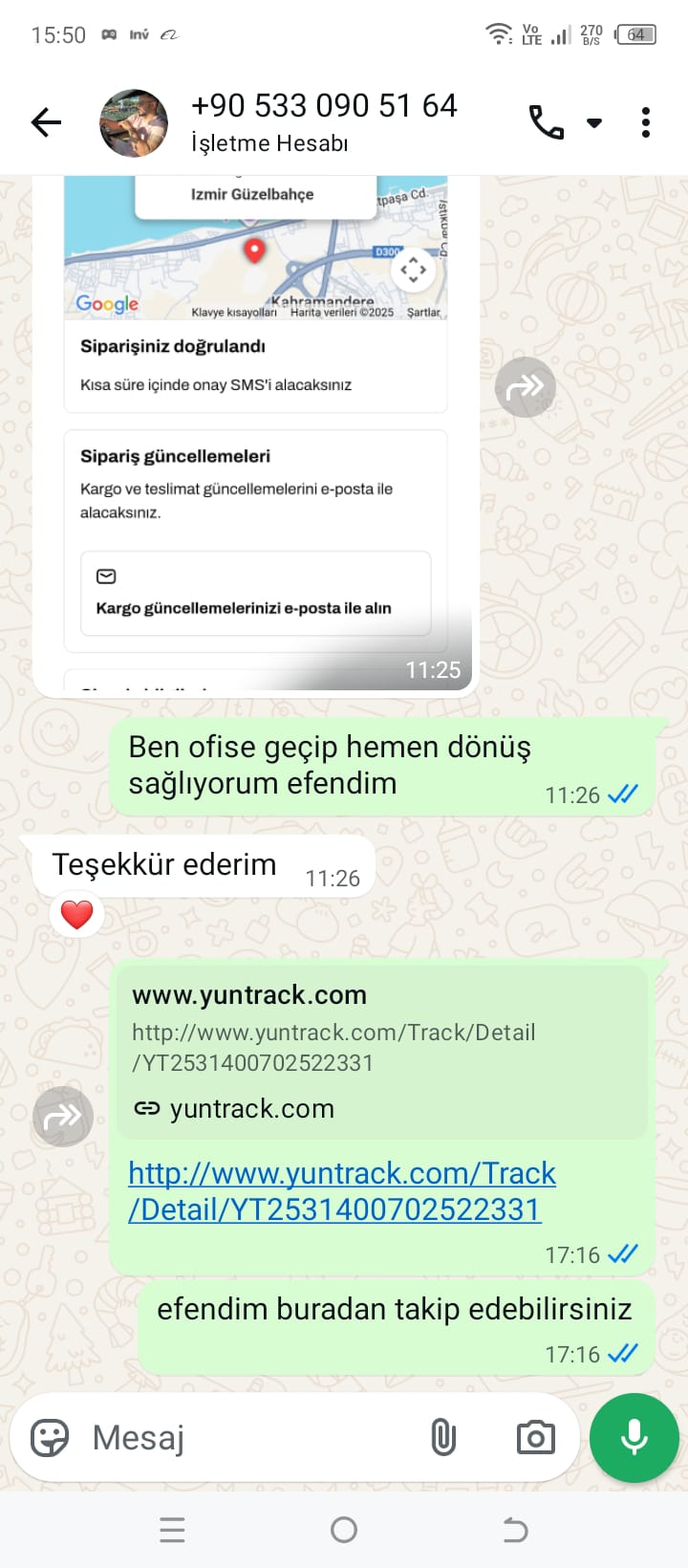Viewport: 688px width, 1568px height.
Task: Open the three-dot overflow menu
Action: (646, 122)
